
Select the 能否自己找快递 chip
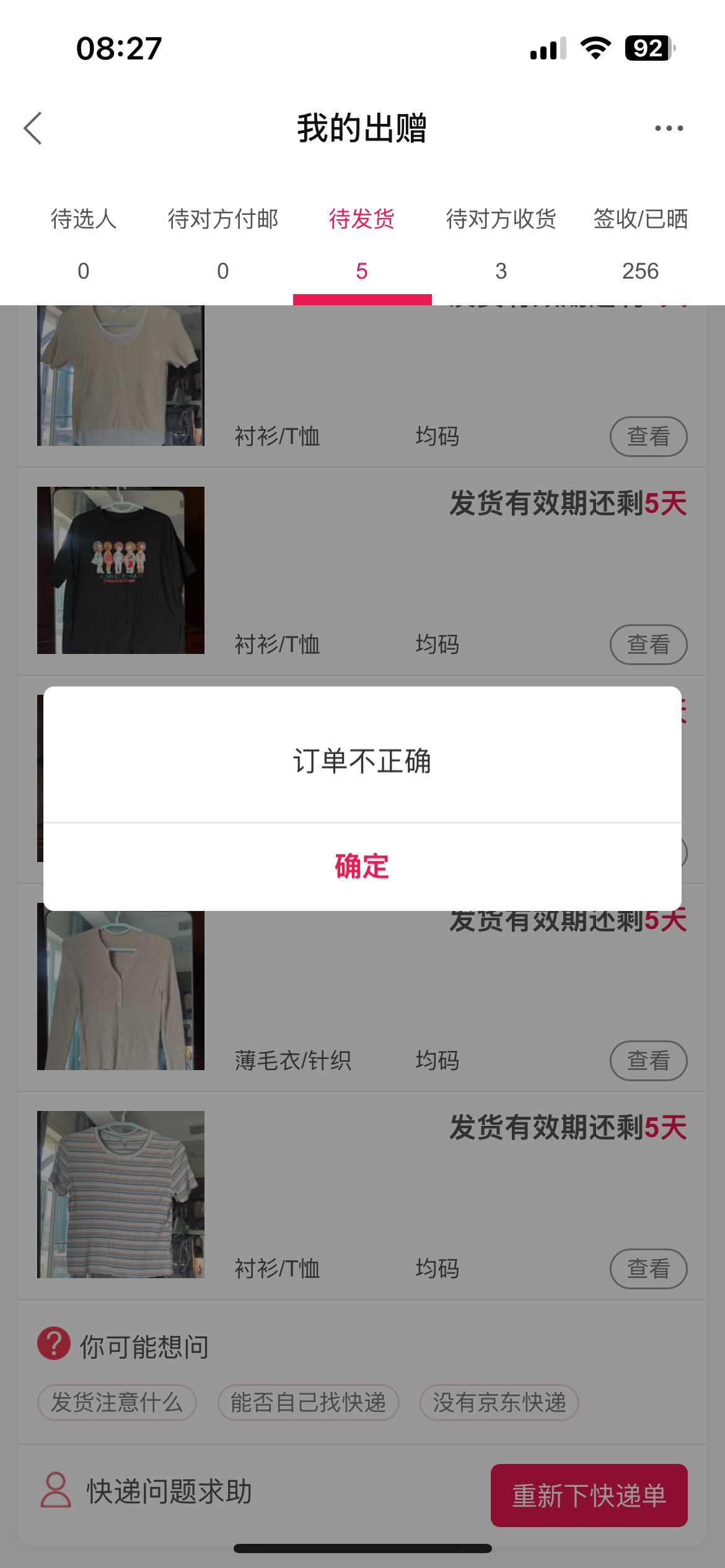pyautogui.click(x=308, y=1403)
